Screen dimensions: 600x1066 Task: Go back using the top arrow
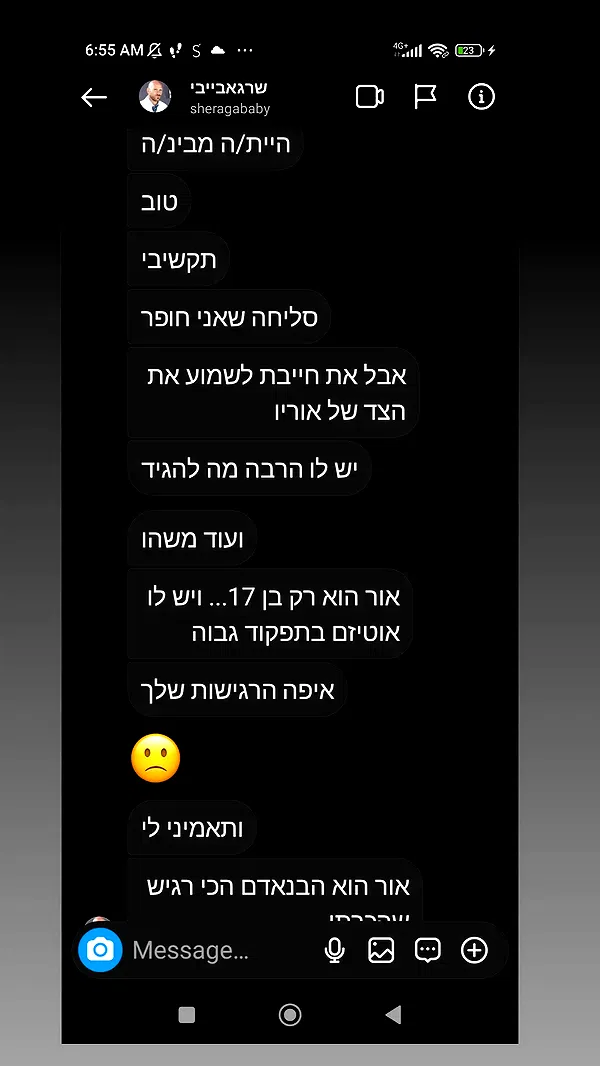94,97
